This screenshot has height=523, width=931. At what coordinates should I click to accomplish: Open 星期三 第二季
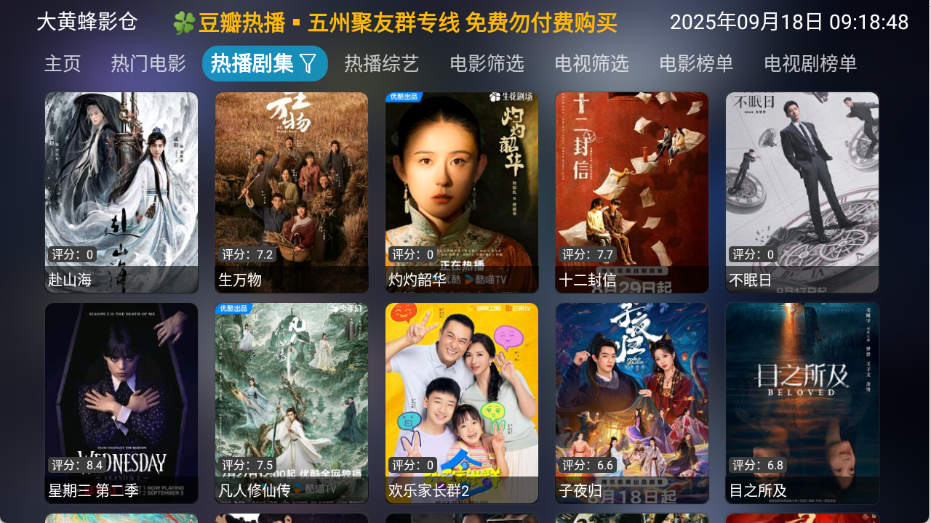(121, 402)
